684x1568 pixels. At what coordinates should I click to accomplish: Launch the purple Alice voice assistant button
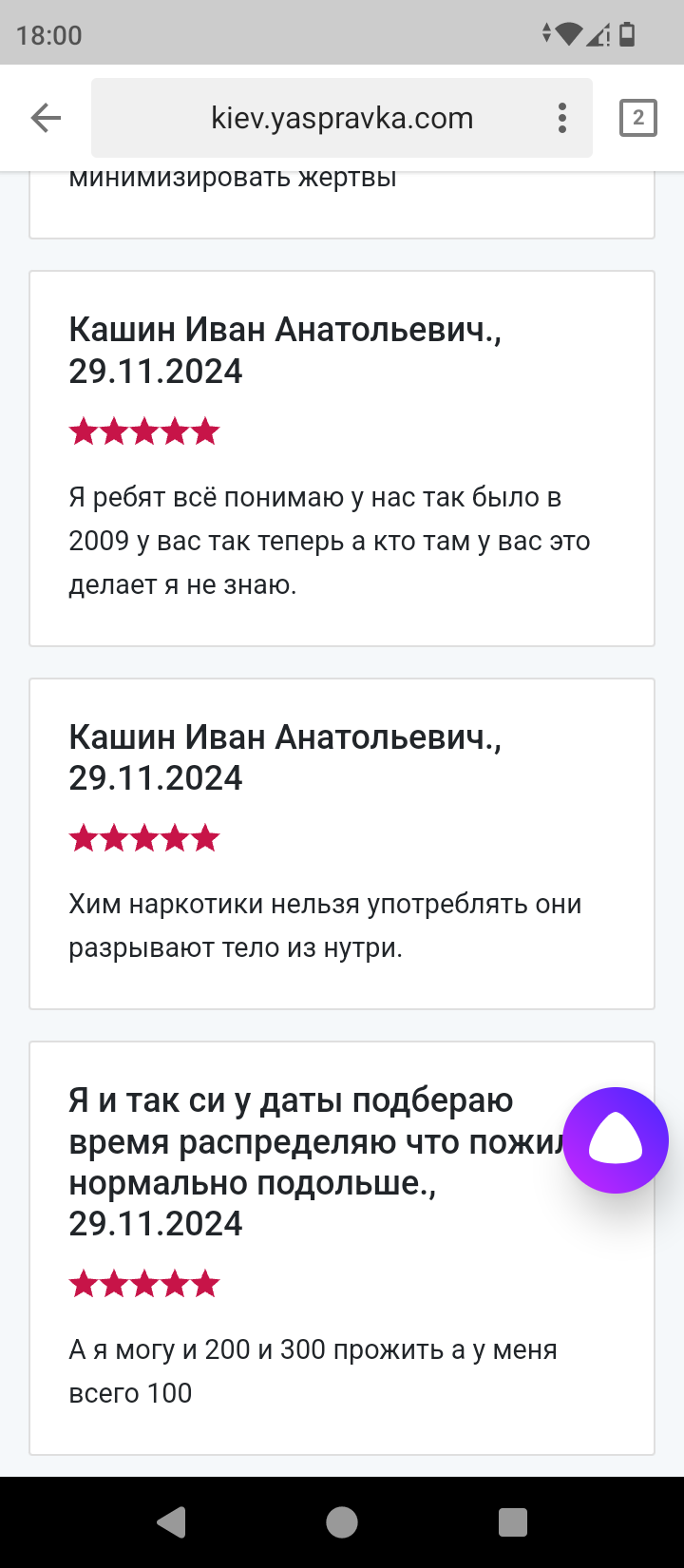tap(616, 1139)
